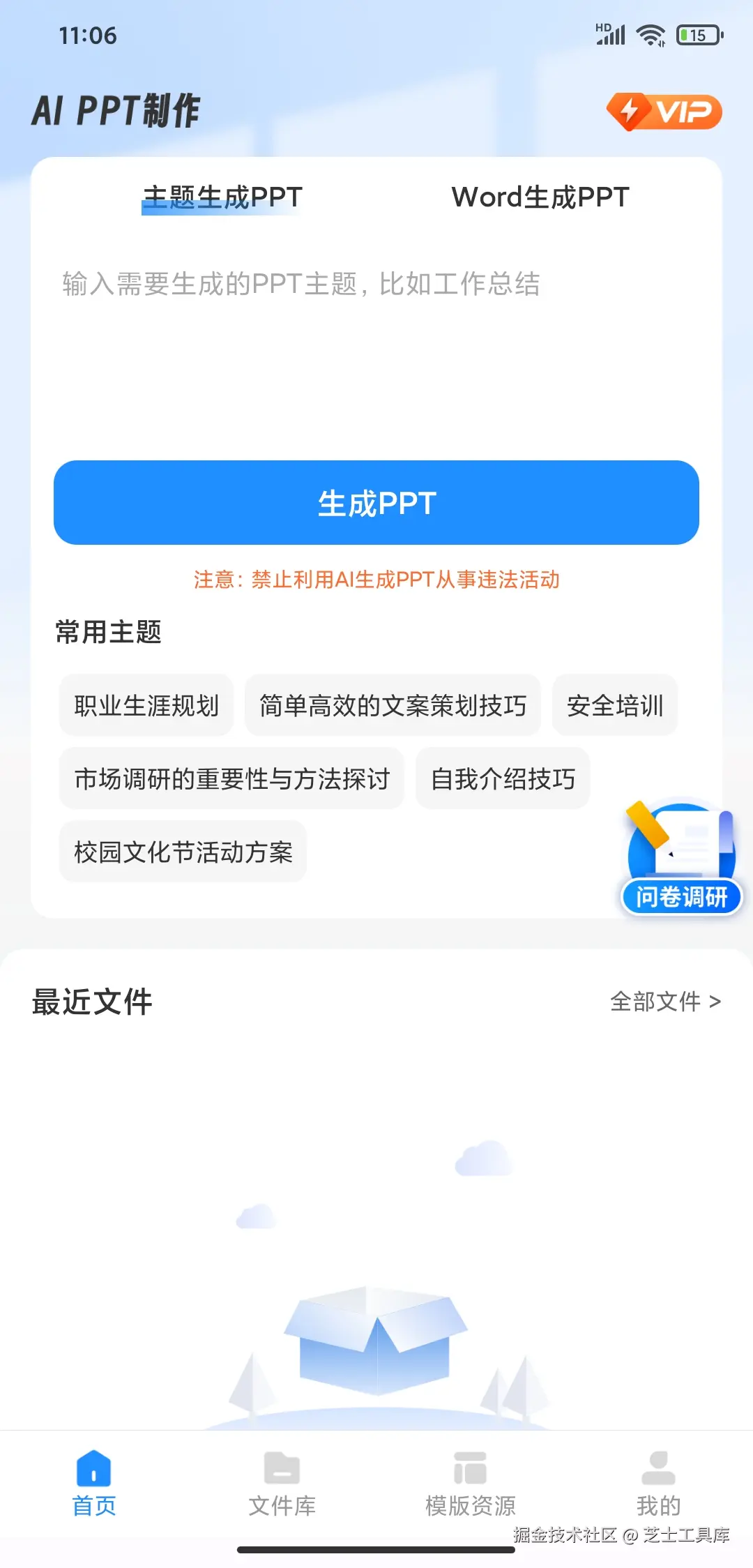The width and height of the screenshot is (753, 1568).
Task: Select the 自我介绍技巧 topic chip
Action: [x=503, y=779]
